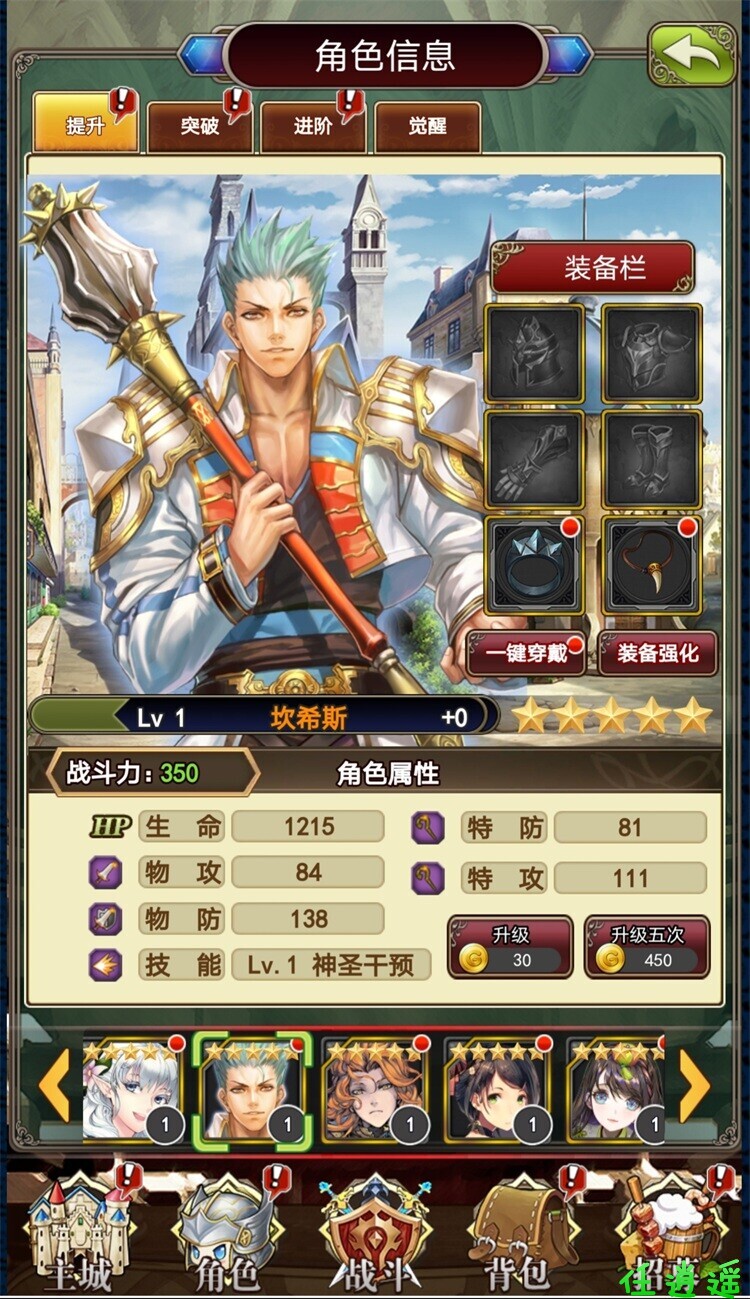Select the gloves equipment slot
The width and height of the screenshot is (750, 1299).
click(535, 459)
